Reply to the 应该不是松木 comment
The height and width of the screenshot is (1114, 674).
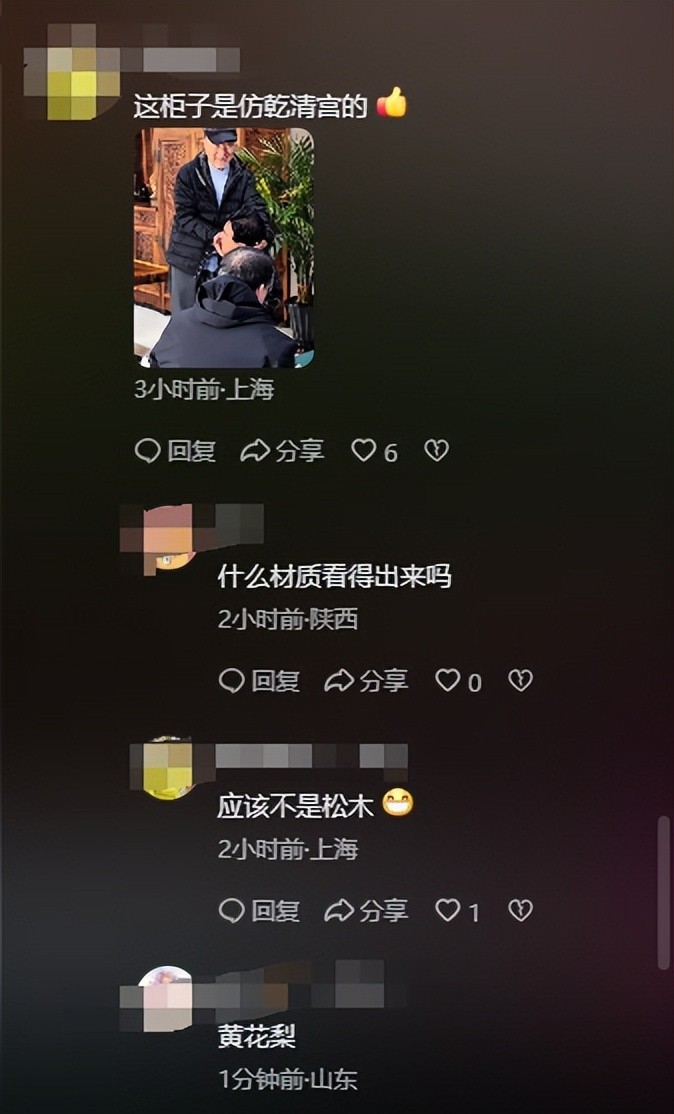pyautogui.click(x=260, y=911)
